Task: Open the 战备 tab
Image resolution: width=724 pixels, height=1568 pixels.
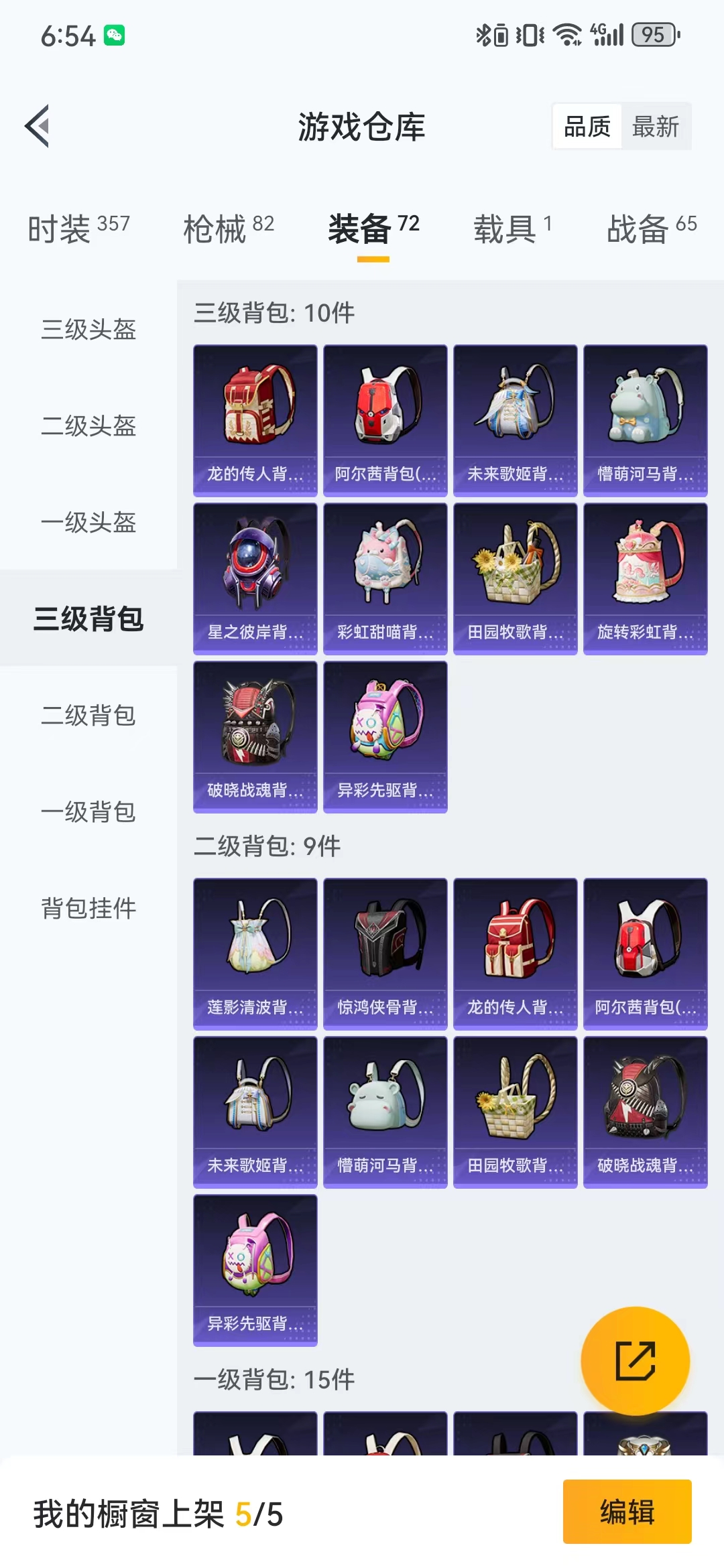Action: point(651,229)
